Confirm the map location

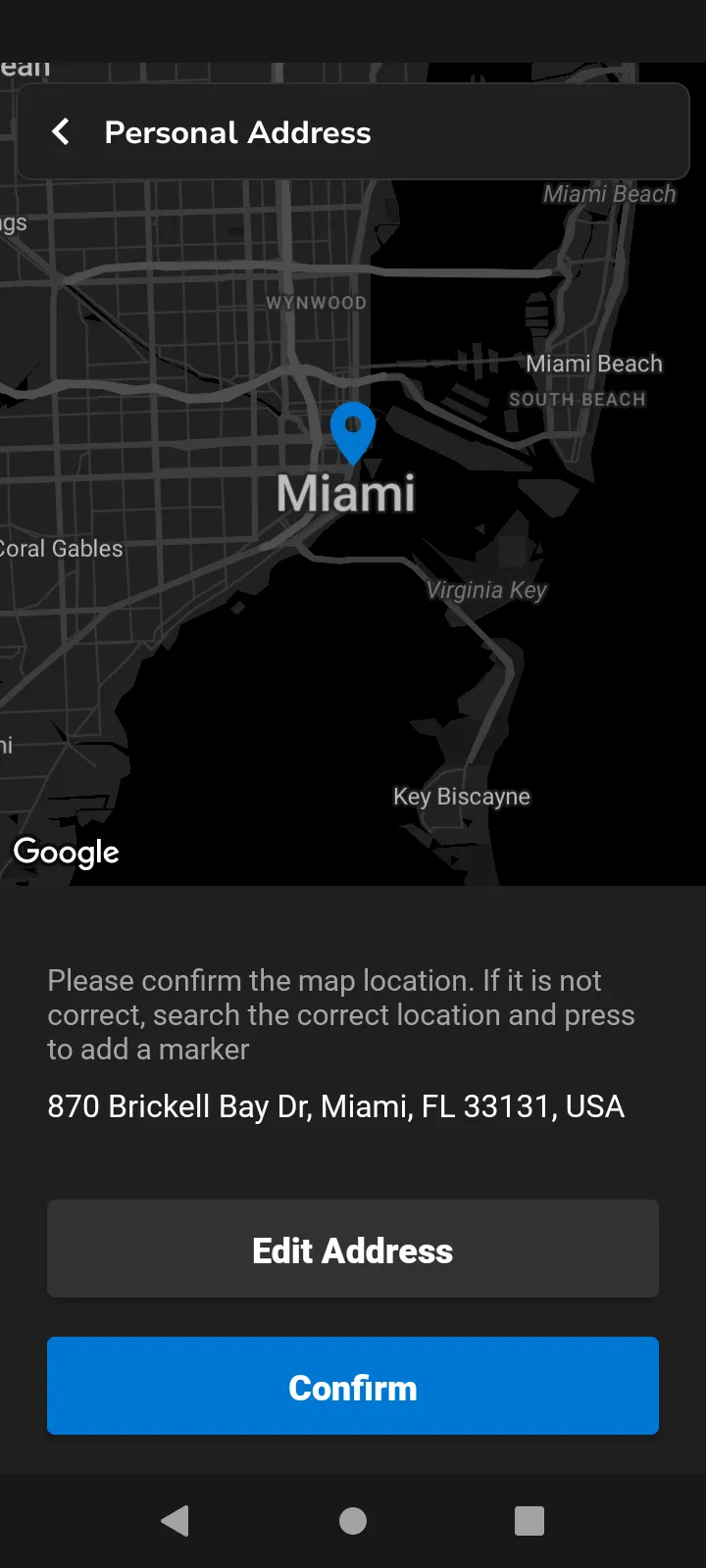pos(353,1386)
